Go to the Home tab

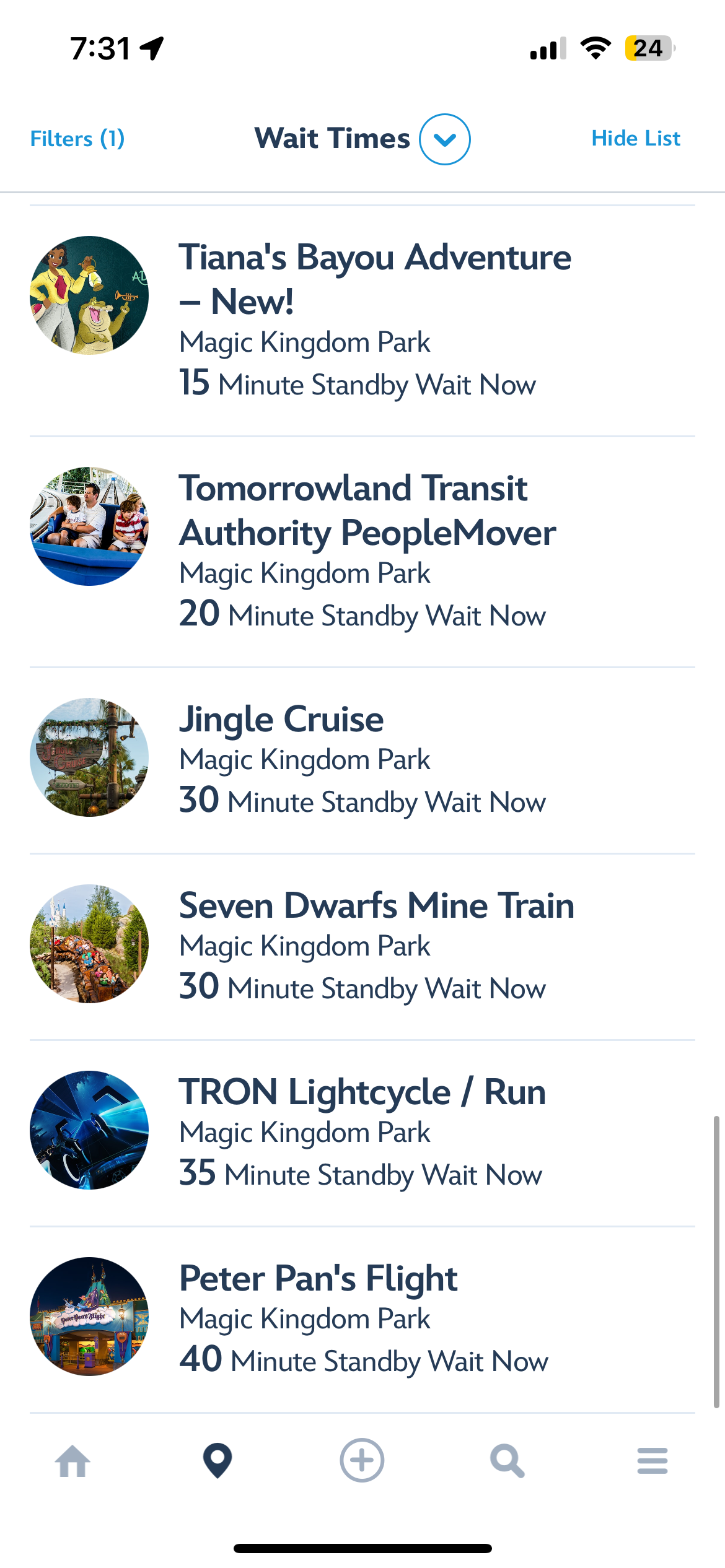click(72, 1461)
